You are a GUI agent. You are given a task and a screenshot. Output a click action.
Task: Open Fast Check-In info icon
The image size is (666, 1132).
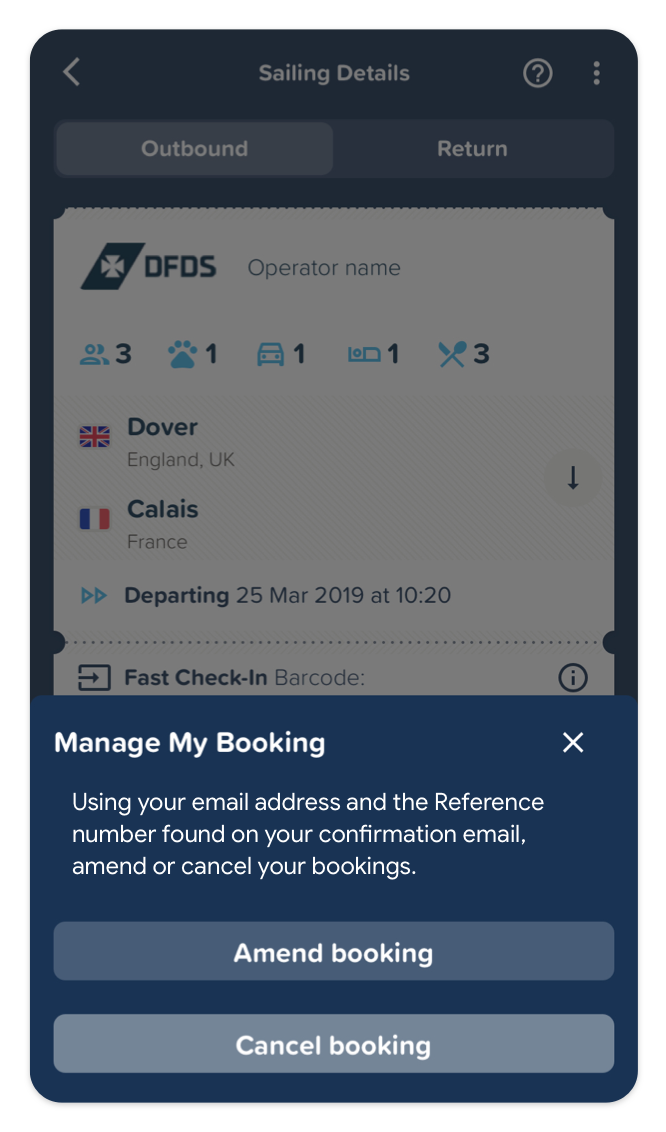(573, 678)
